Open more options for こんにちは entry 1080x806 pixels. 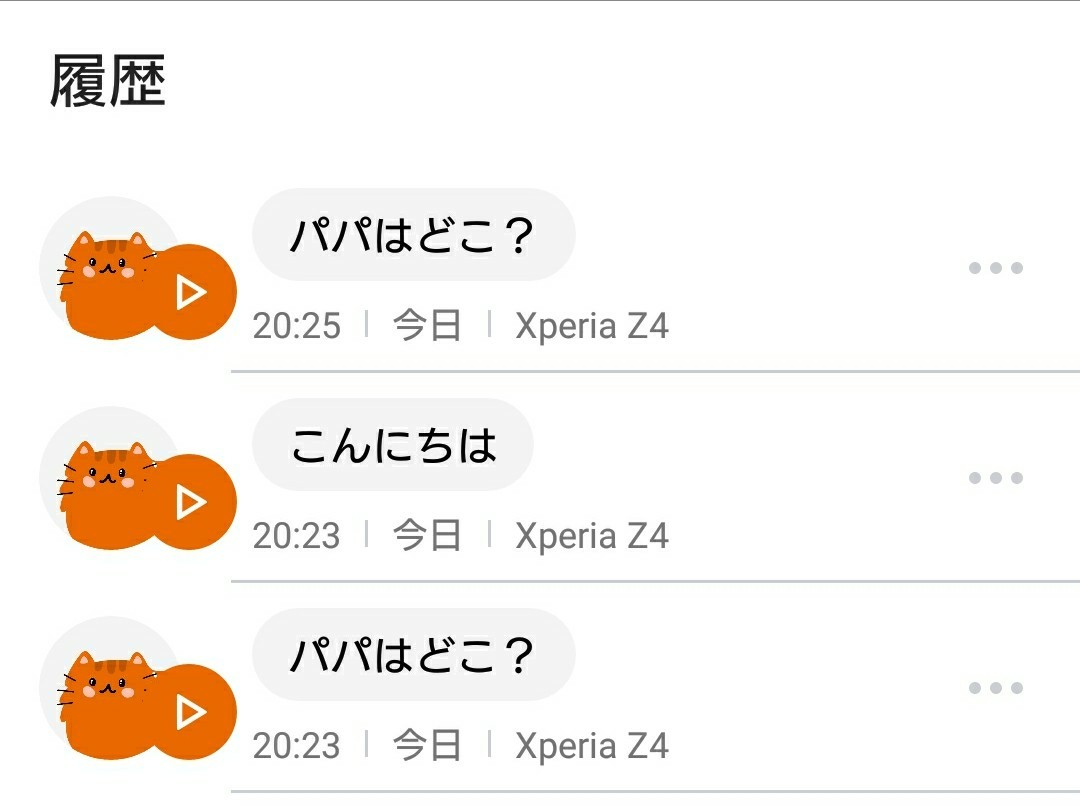click(996, 478)
